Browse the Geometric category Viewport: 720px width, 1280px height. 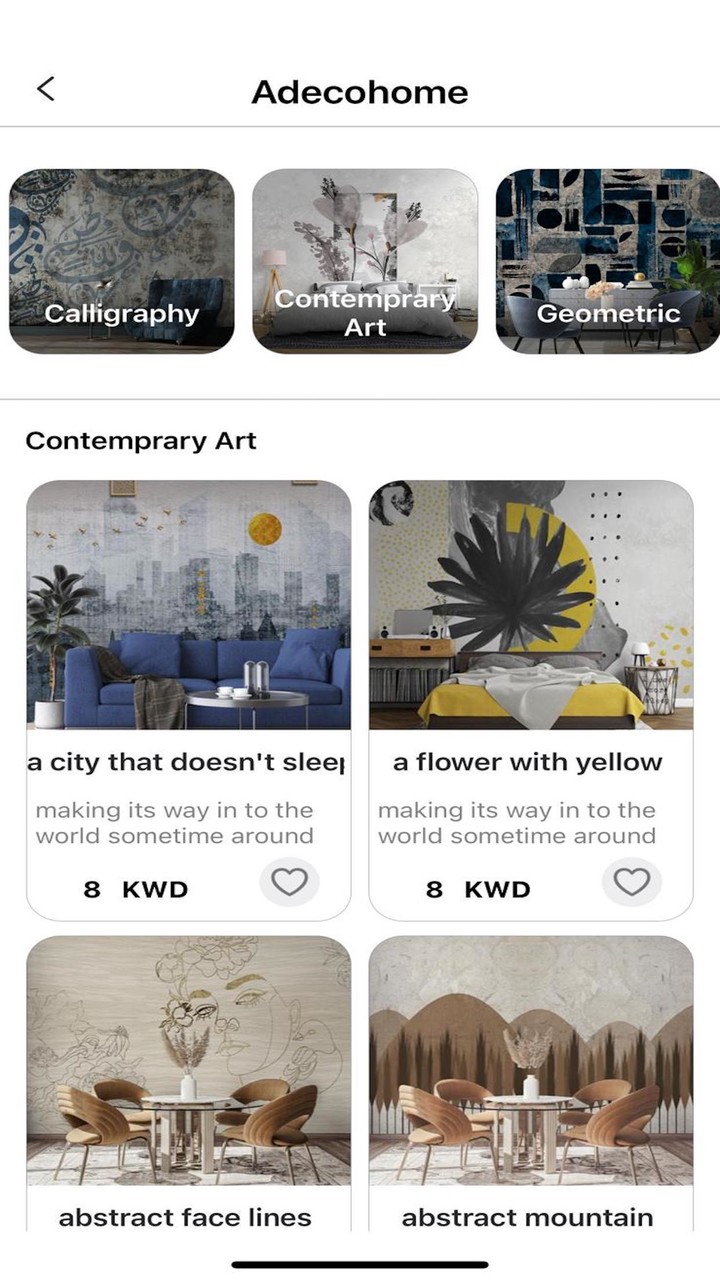click(x=608, y=261)
